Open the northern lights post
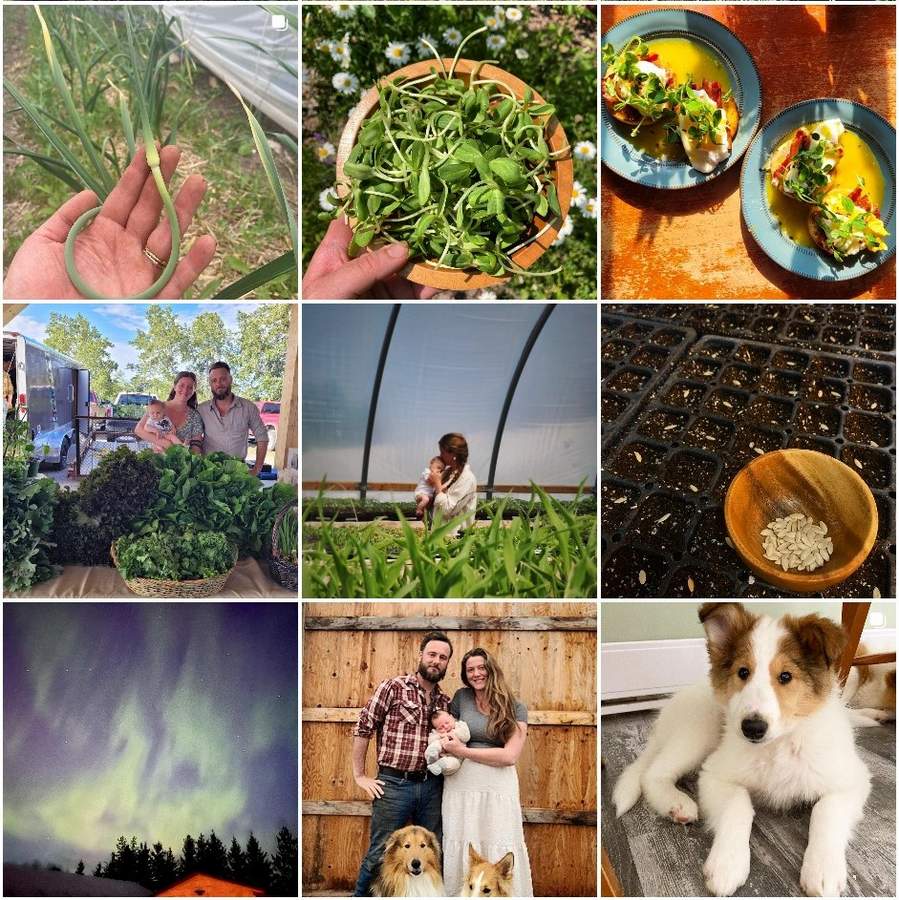Image resolution: width=899 pixels, height=900 pixels. tap(150, 748)
